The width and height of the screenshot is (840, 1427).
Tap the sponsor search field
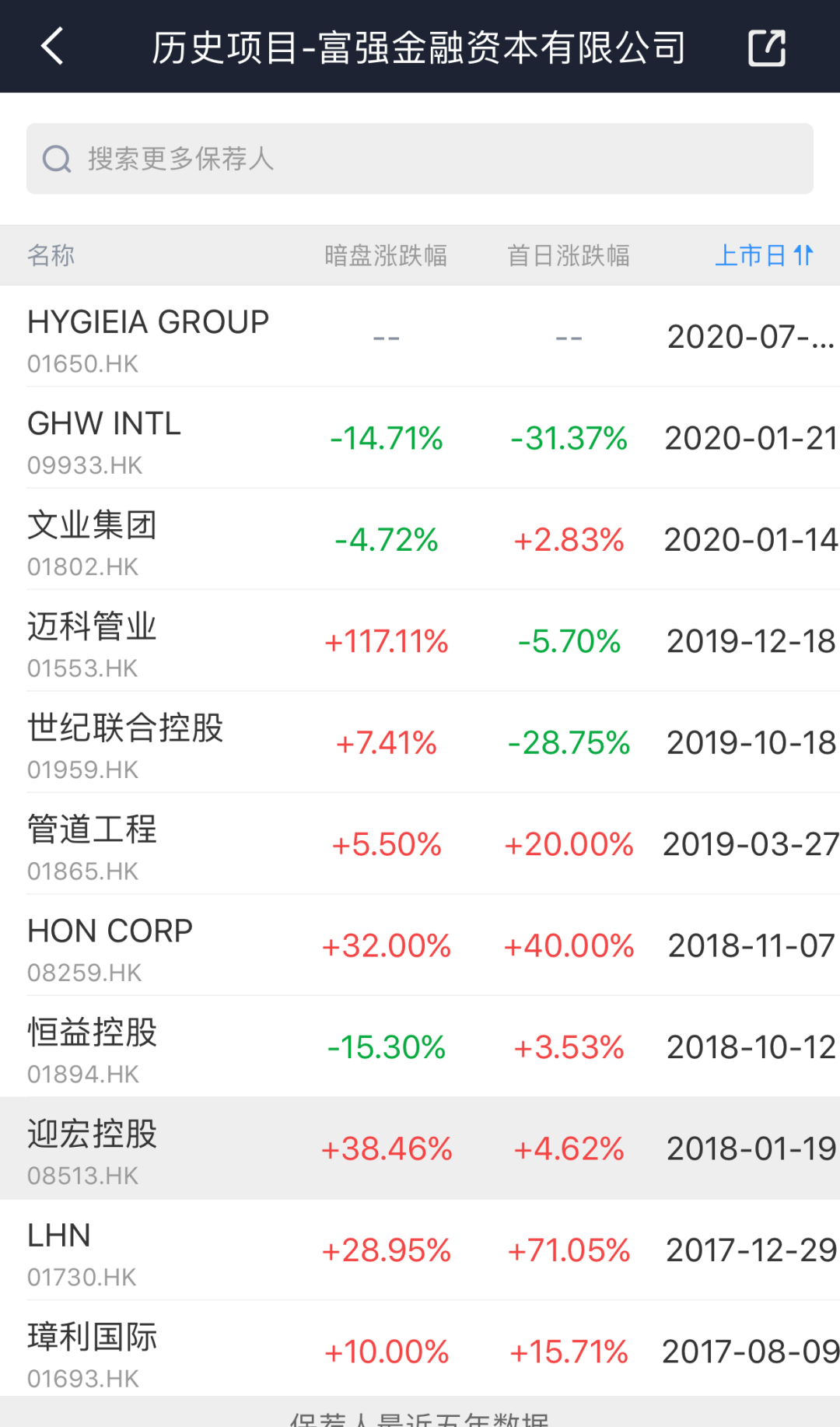pos(420,159)
